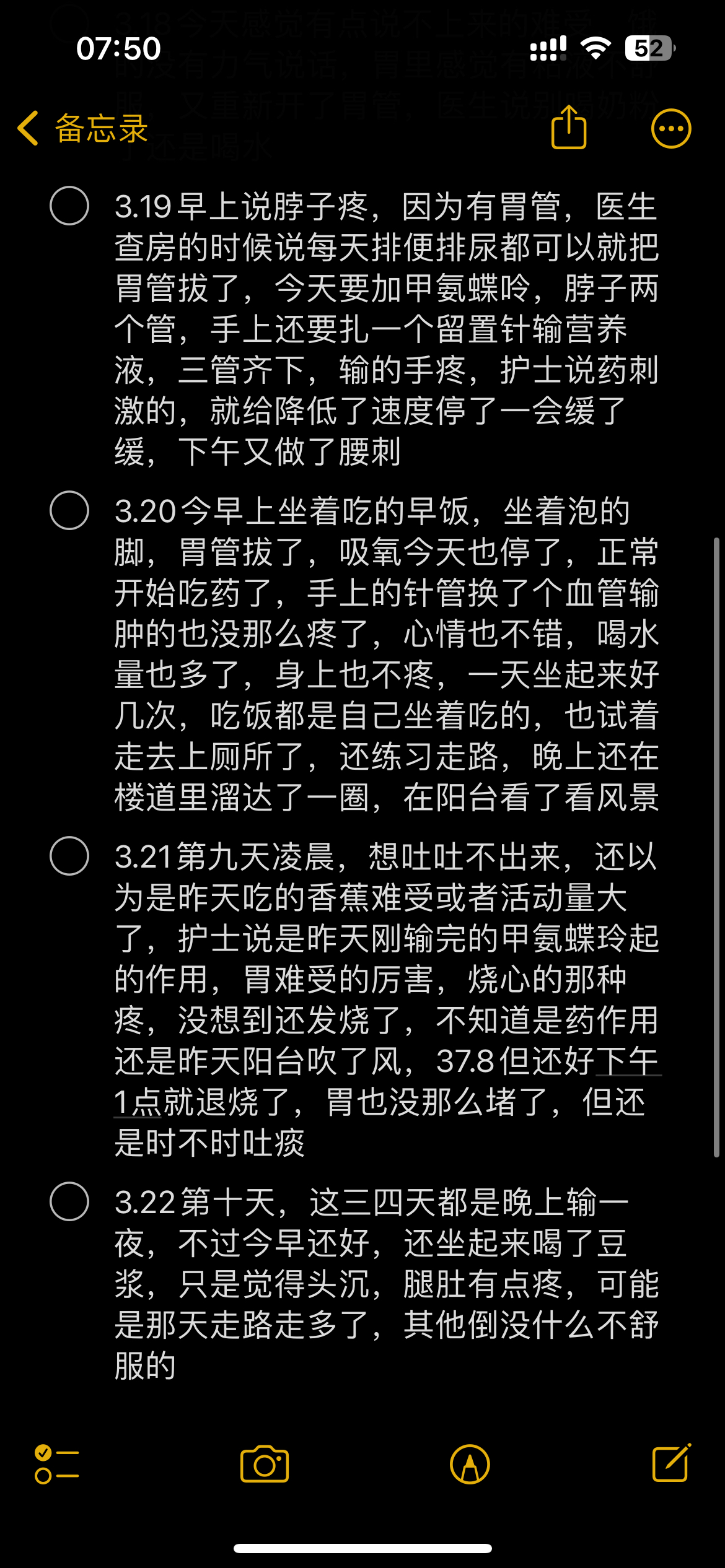Viewport: 725px width, 1568px height.
Task: Share this note
Action: 568,128
